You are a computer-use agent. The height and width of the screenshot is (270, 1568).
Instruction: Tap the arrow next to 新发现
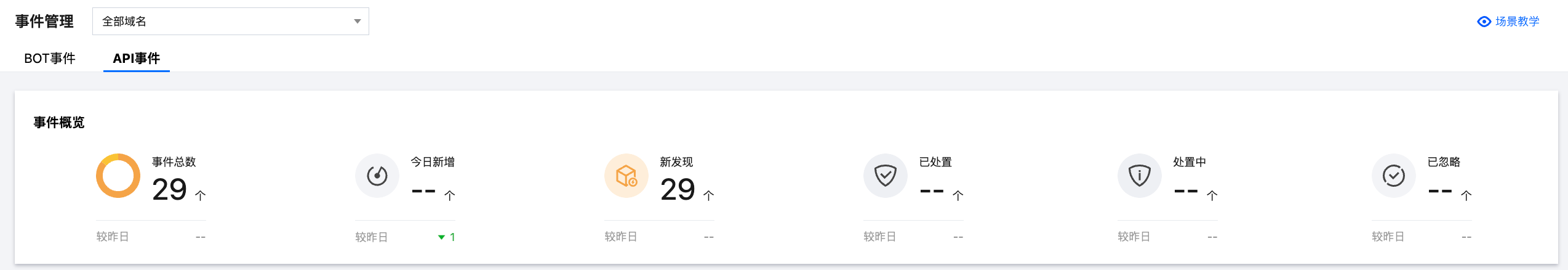click(709, 195)
